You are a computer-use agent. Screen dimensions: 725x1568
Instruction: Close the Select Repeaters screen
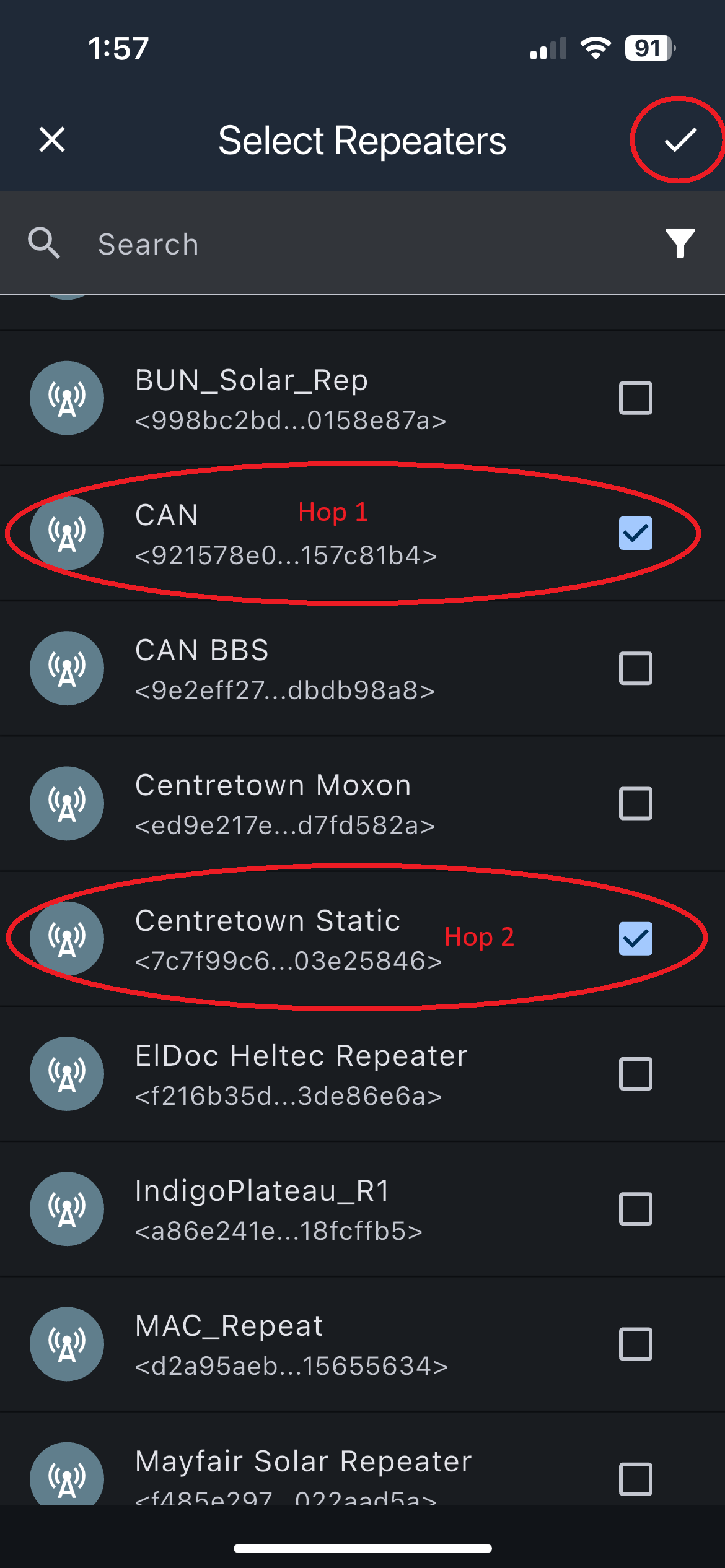[52, 139]
